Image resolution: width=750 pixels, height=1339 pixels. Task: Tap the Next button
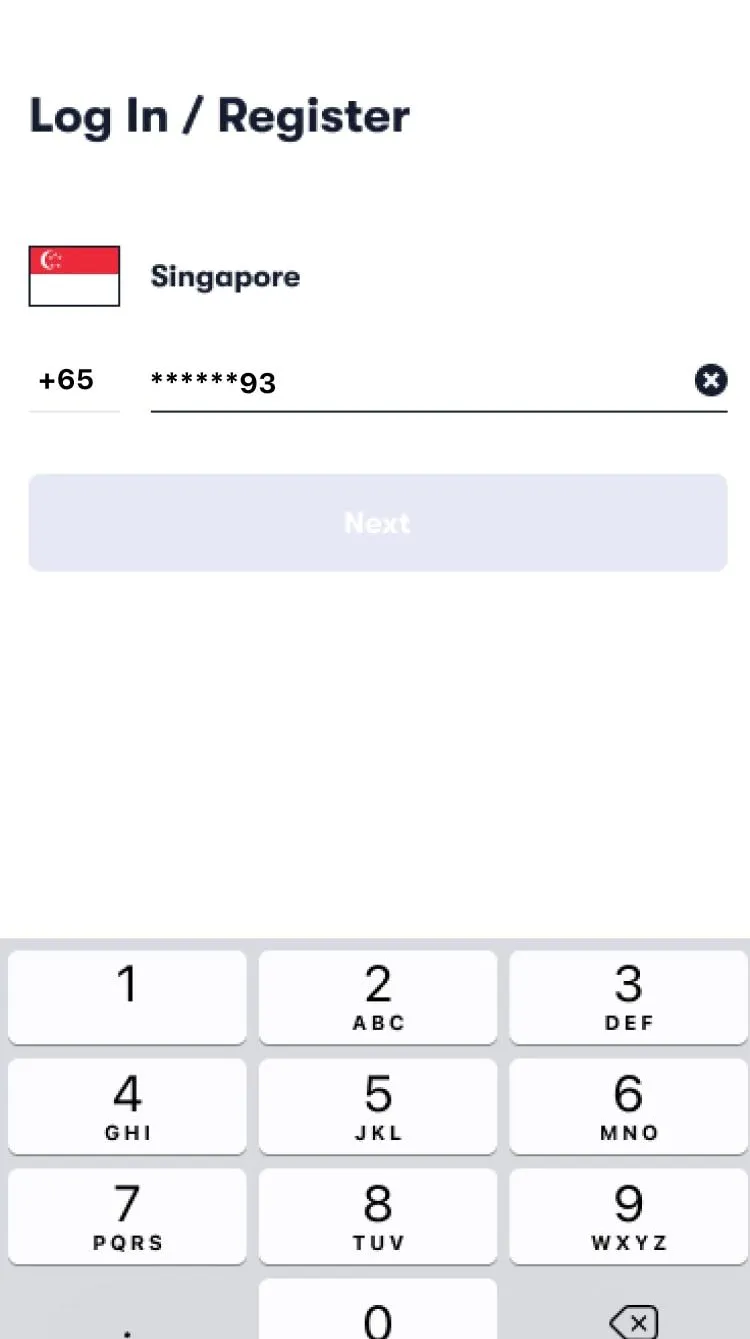tap(378, 522)
